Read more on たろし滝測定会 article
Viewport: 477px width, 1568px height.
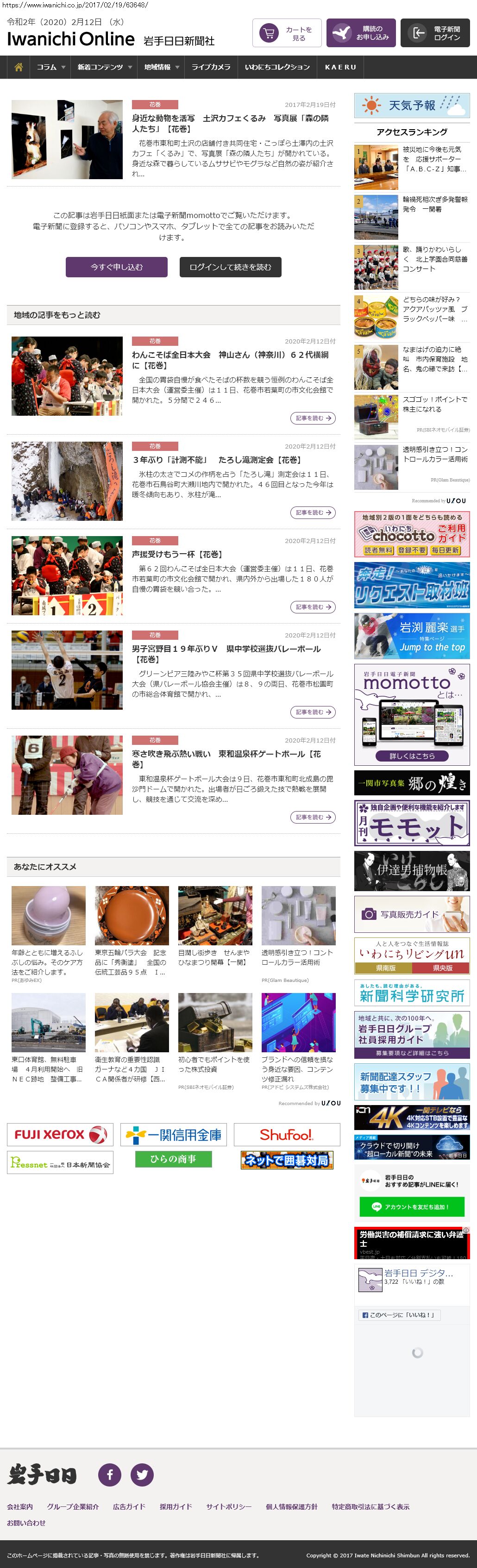[x=313, y=512]
